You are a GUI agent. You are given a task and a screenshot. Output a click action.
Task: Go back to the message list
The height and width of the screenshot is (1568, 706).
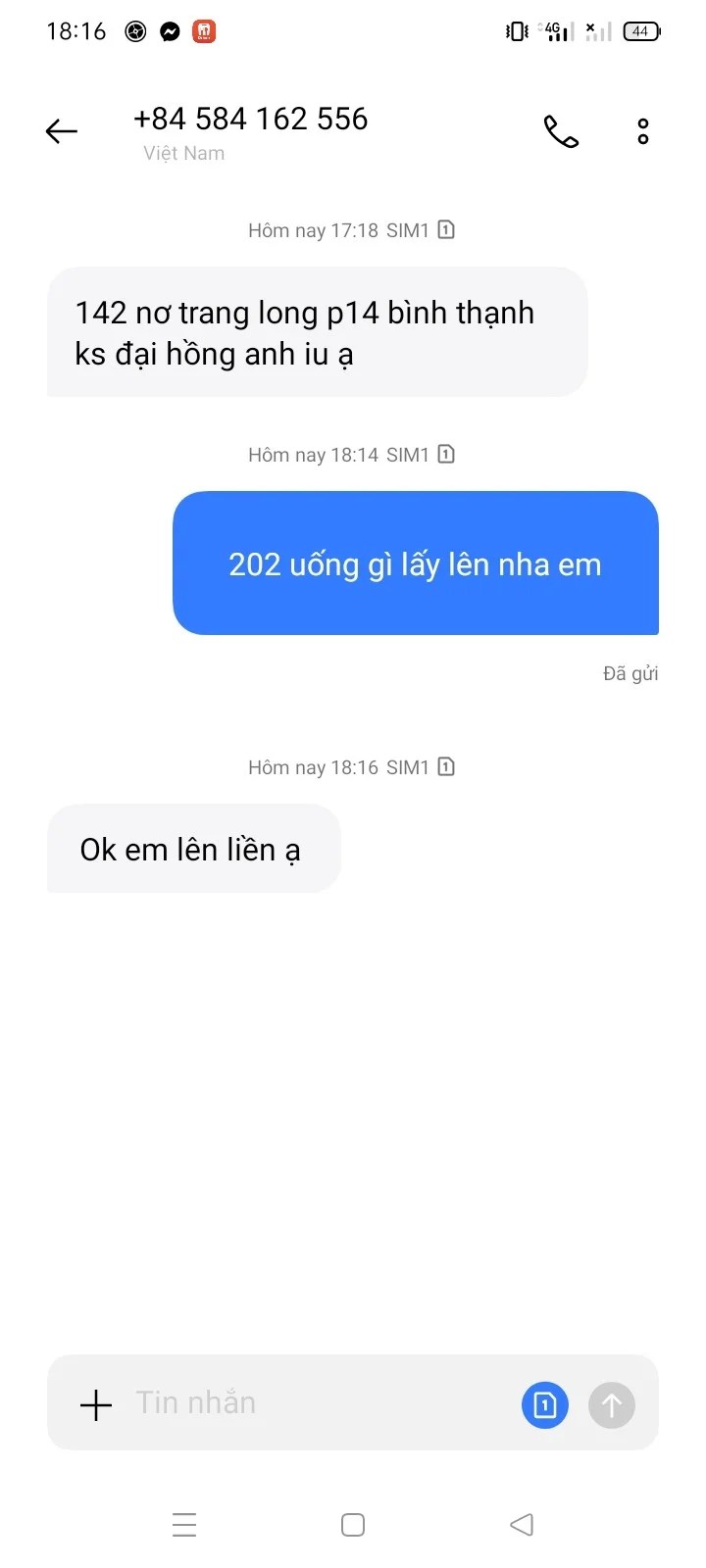point(61,131)
